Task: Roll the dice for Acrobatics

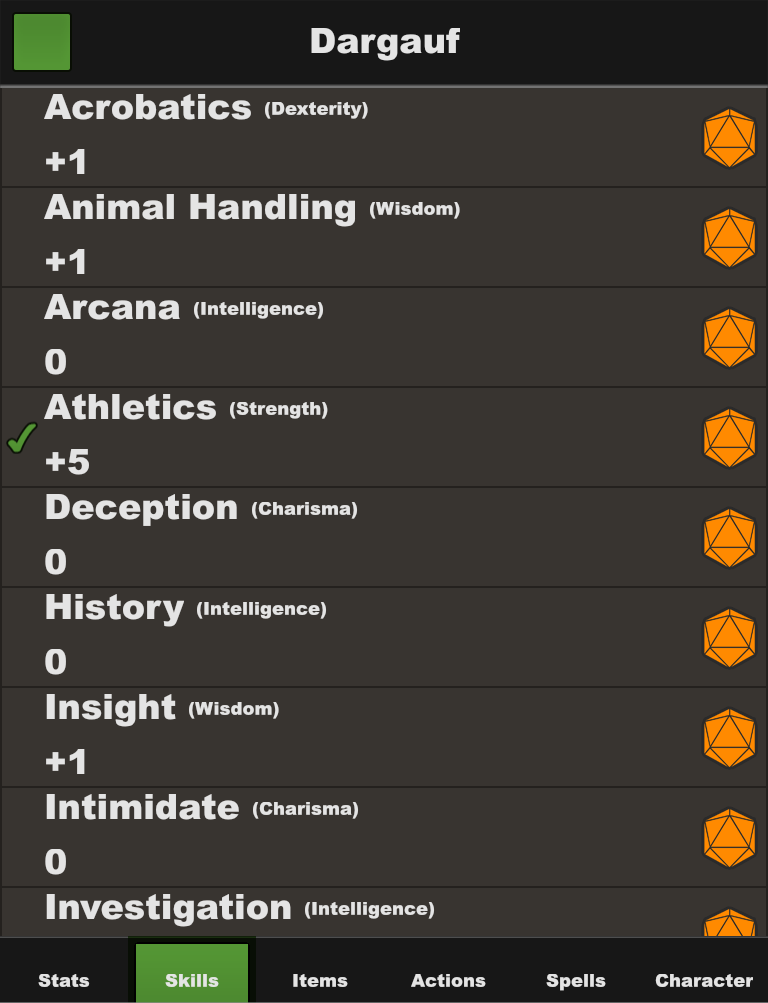Action: pyautogui.click(x=729, y=138)
